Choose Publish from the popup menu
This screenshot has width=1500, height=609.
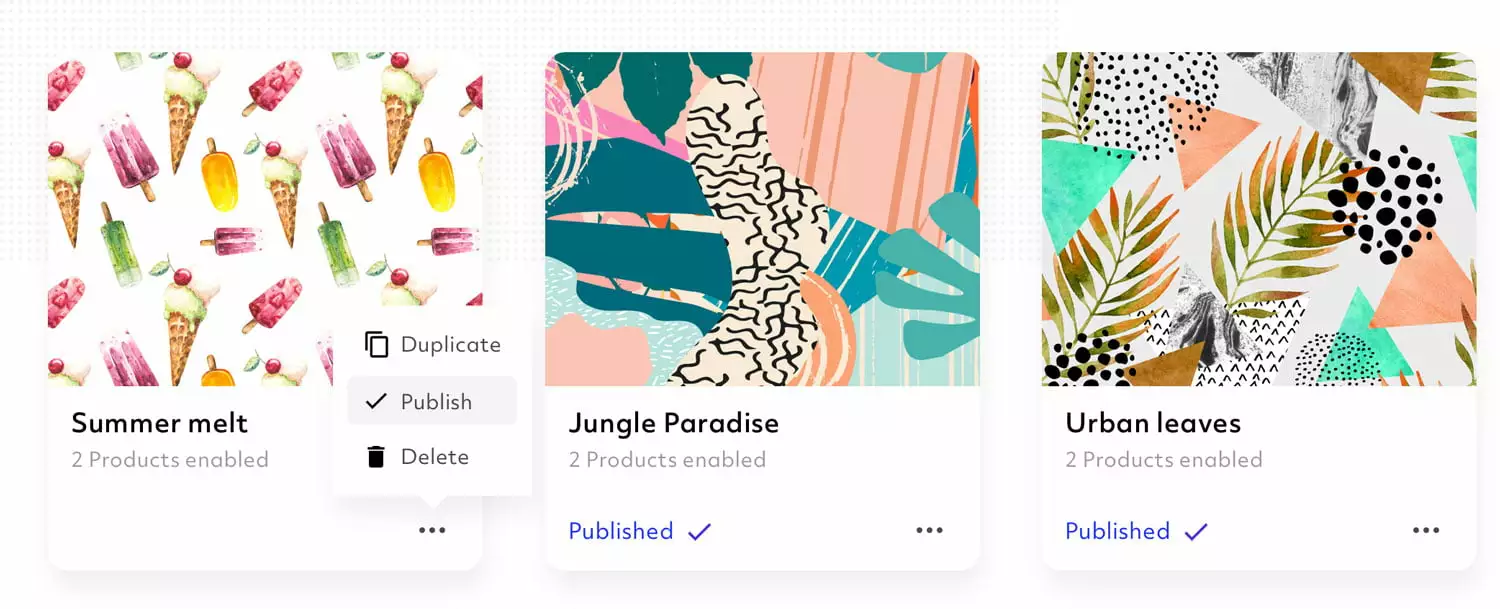pos(432,402)
